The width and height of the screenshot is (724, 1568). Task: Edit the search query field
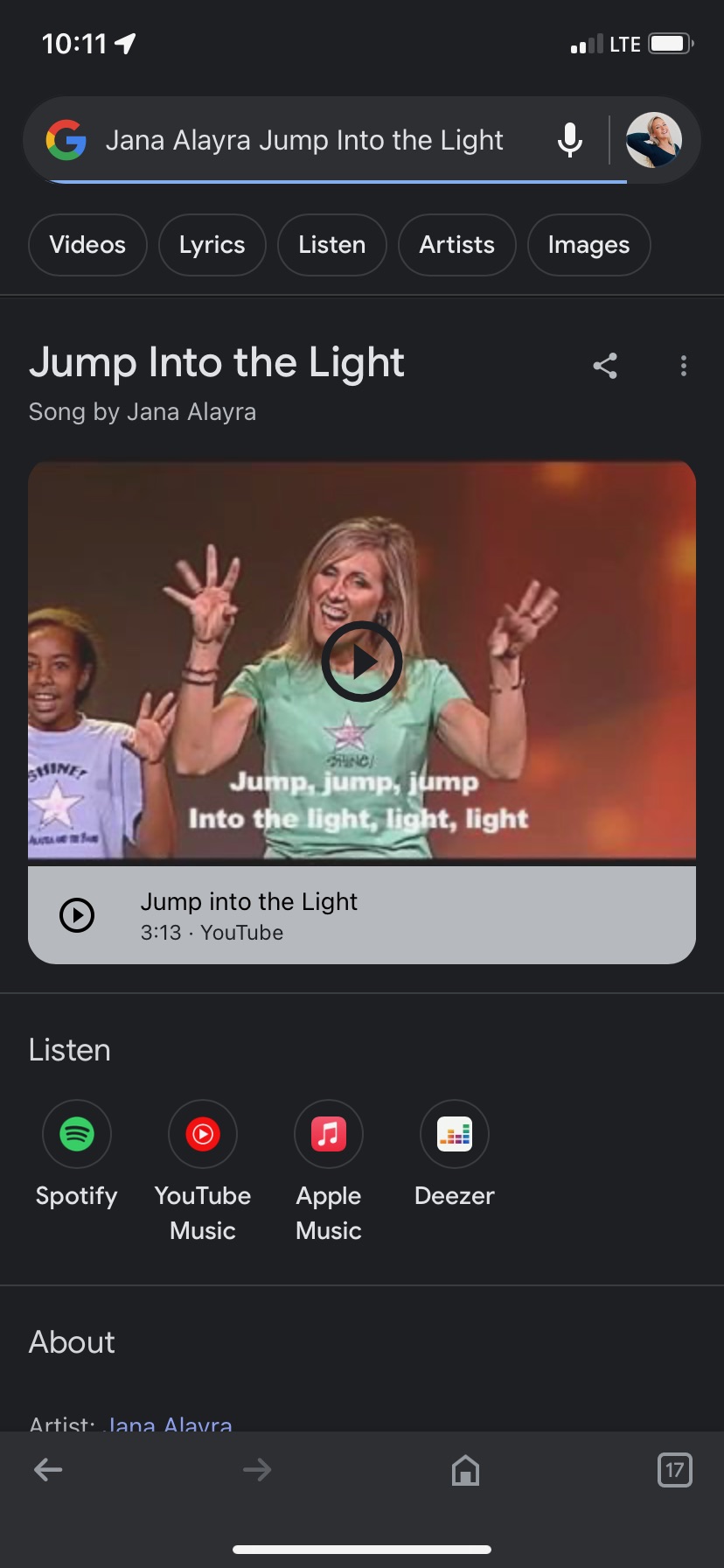pyautogui.click(x=304, y=140)
